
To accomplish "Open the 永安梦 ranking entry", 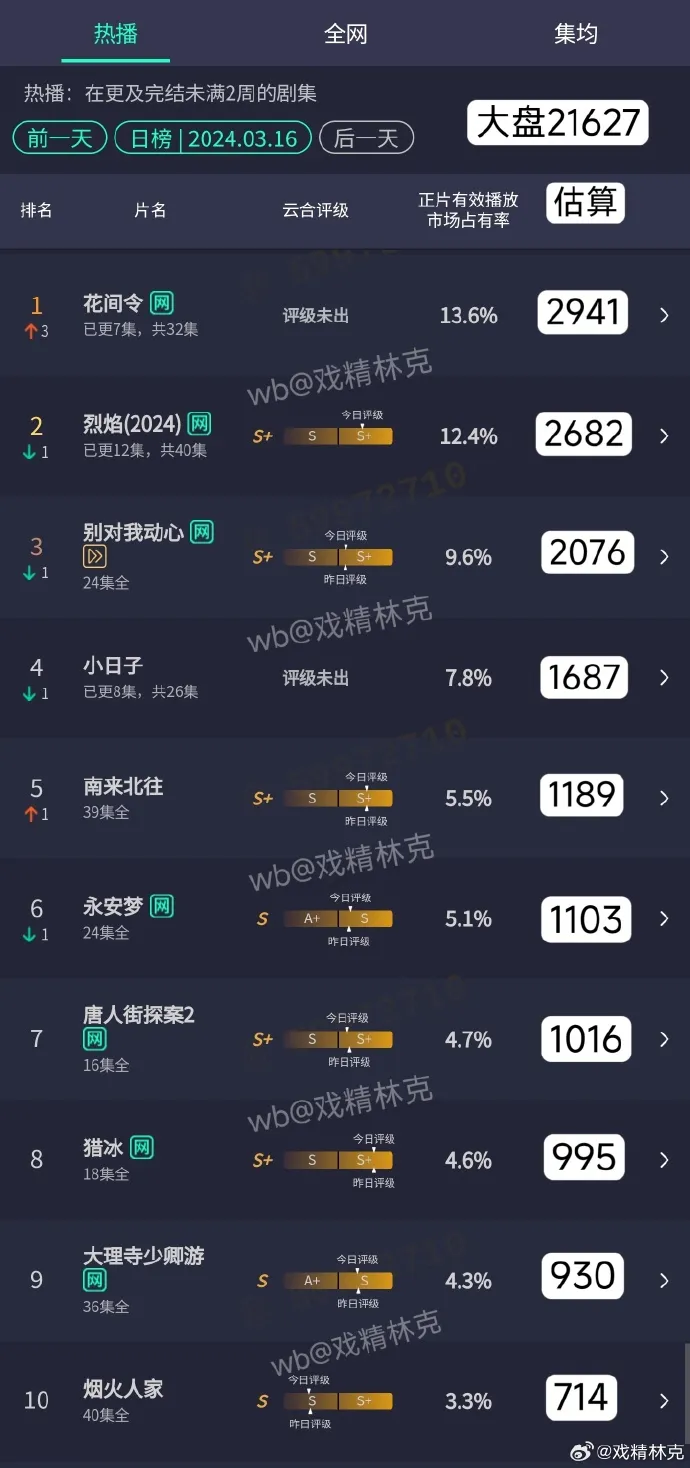I will [345, 918].
